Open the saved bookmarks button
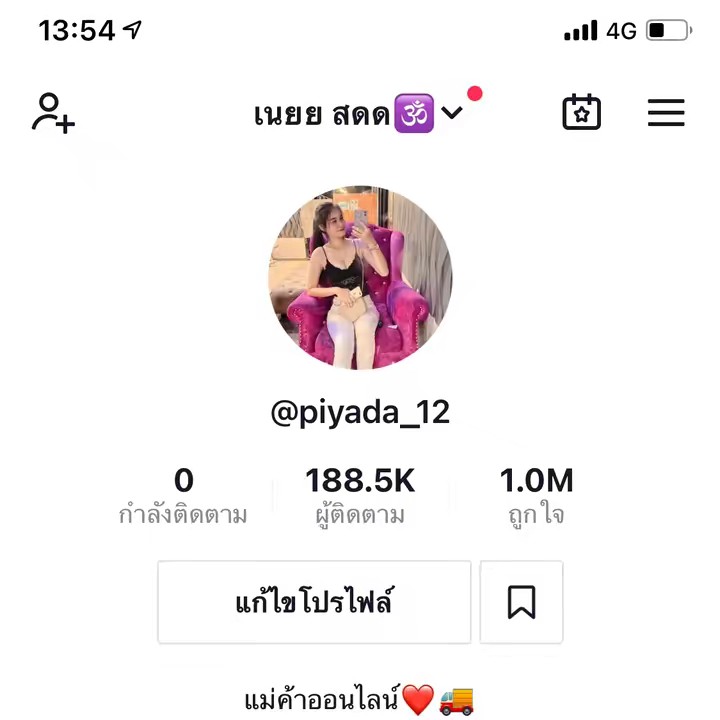The image size is (720, 720). (521, 602)
